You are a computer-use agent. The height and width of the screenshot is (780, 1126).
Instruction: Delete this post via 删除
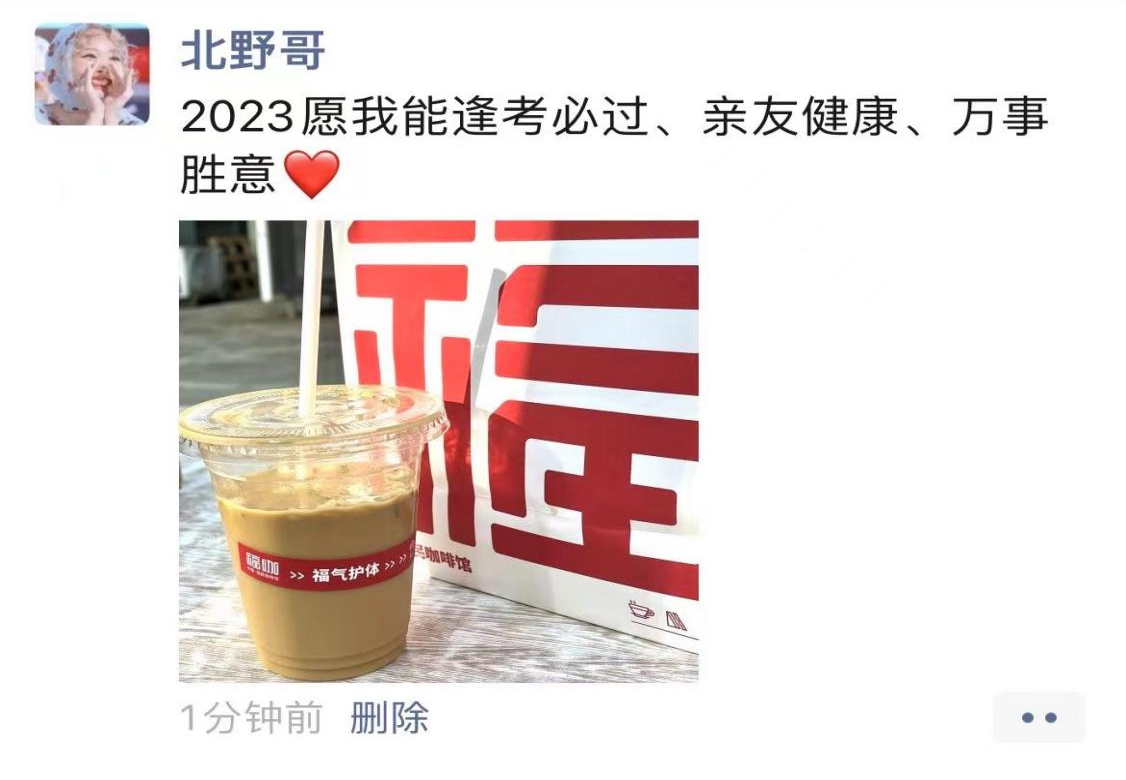pyautogui.click(x=389, y=718)
